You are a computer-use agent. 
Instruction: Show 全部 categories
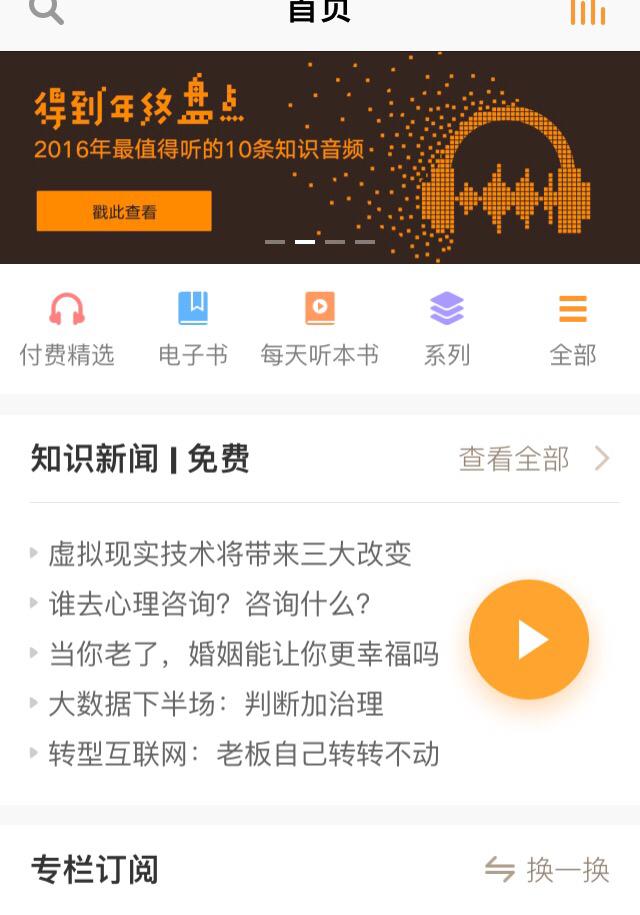click(573, 329)
